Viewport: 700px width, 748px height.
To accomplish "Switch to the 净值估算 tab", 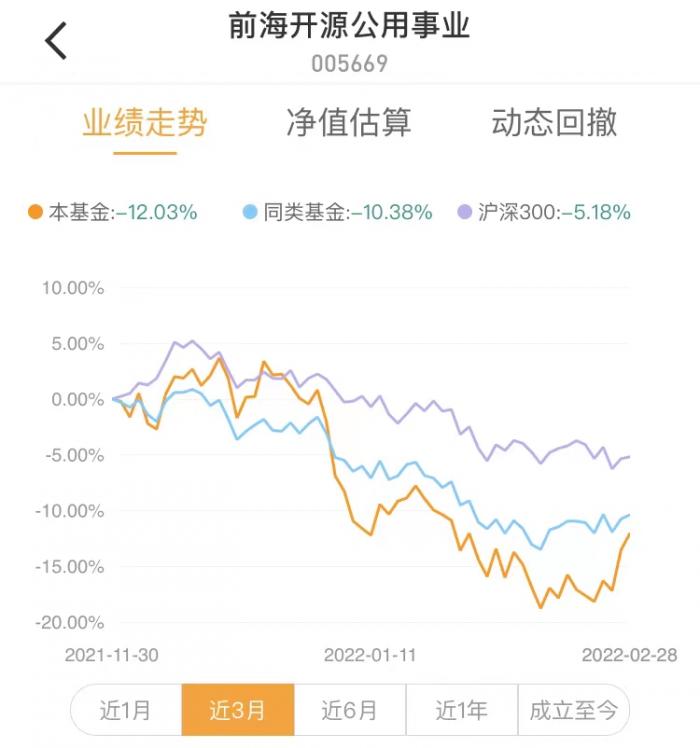I will pyautogui.click(x=348, y=123).
